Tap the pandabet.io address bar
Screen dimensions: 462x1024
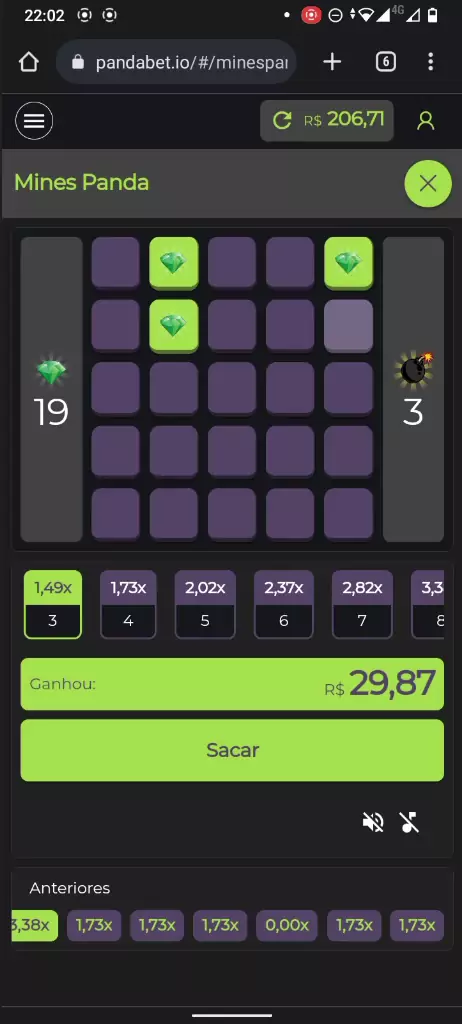point(176,62)
